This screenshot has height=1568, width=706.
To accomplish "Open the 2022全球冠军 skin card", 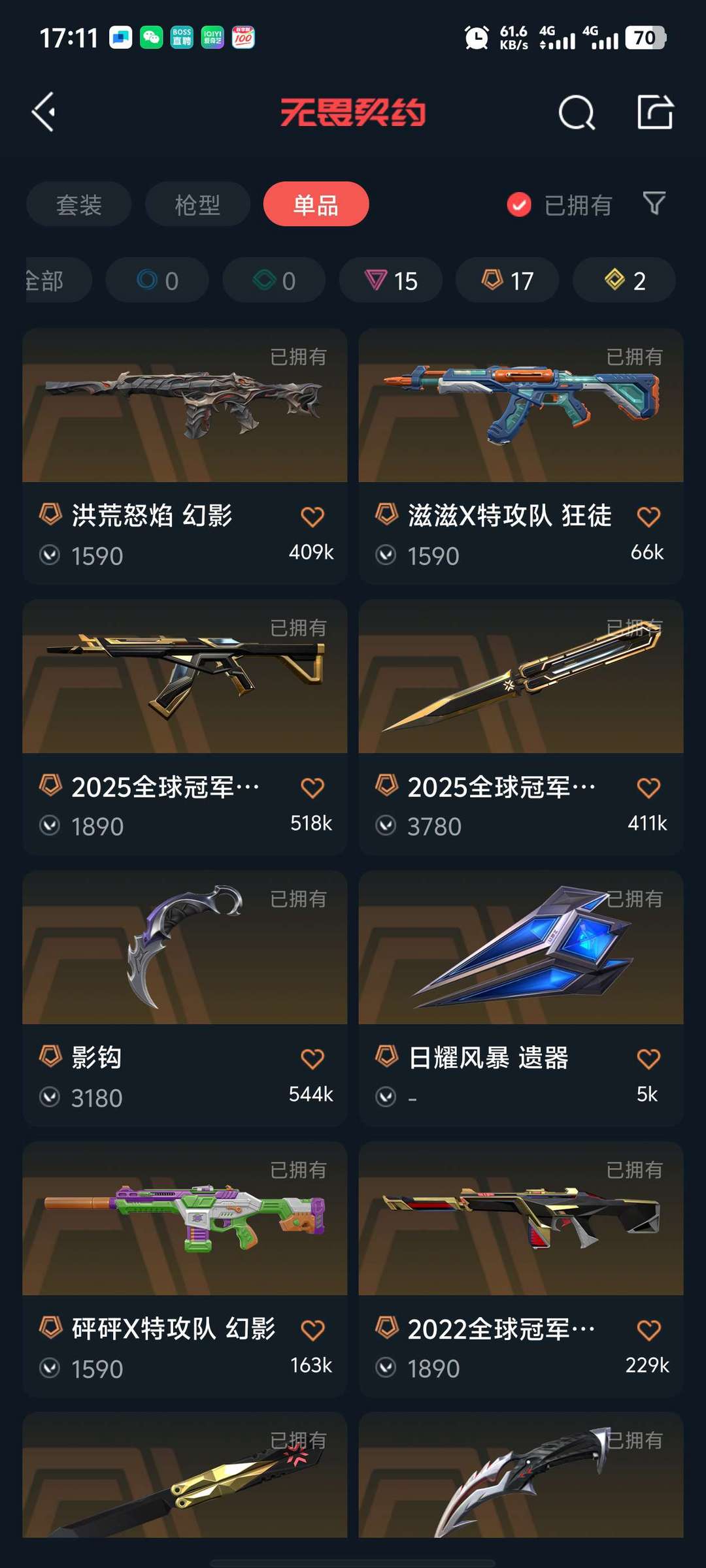I will 520,1219.
